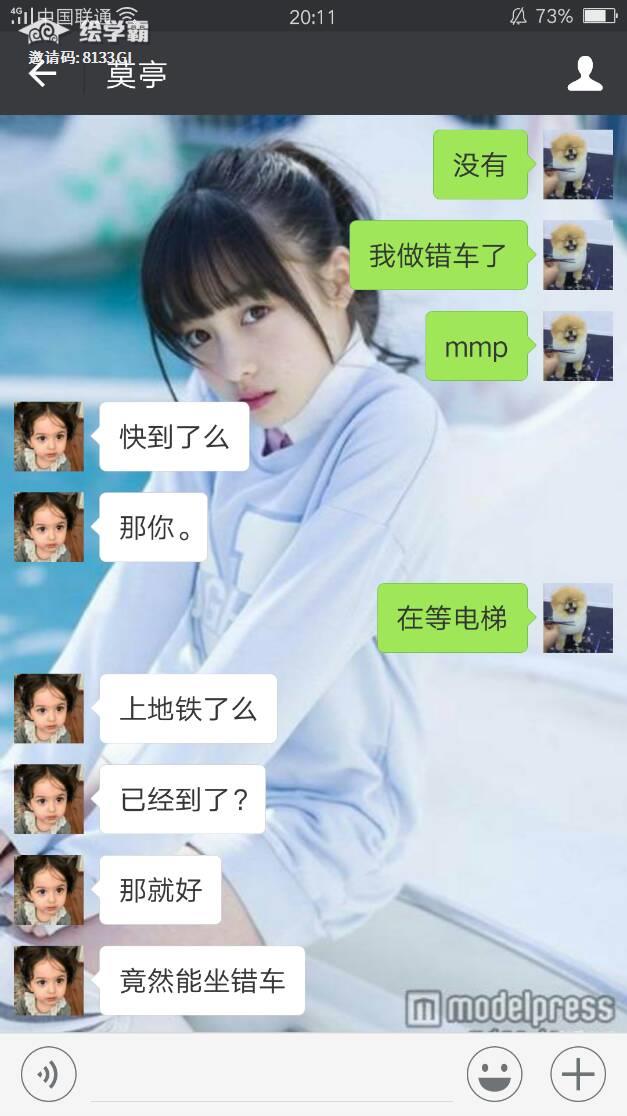Image resolution: width=627 pixels, height=1116 pixels.
Task: Open the plus attachments menu
Action: coord(578,1075)
